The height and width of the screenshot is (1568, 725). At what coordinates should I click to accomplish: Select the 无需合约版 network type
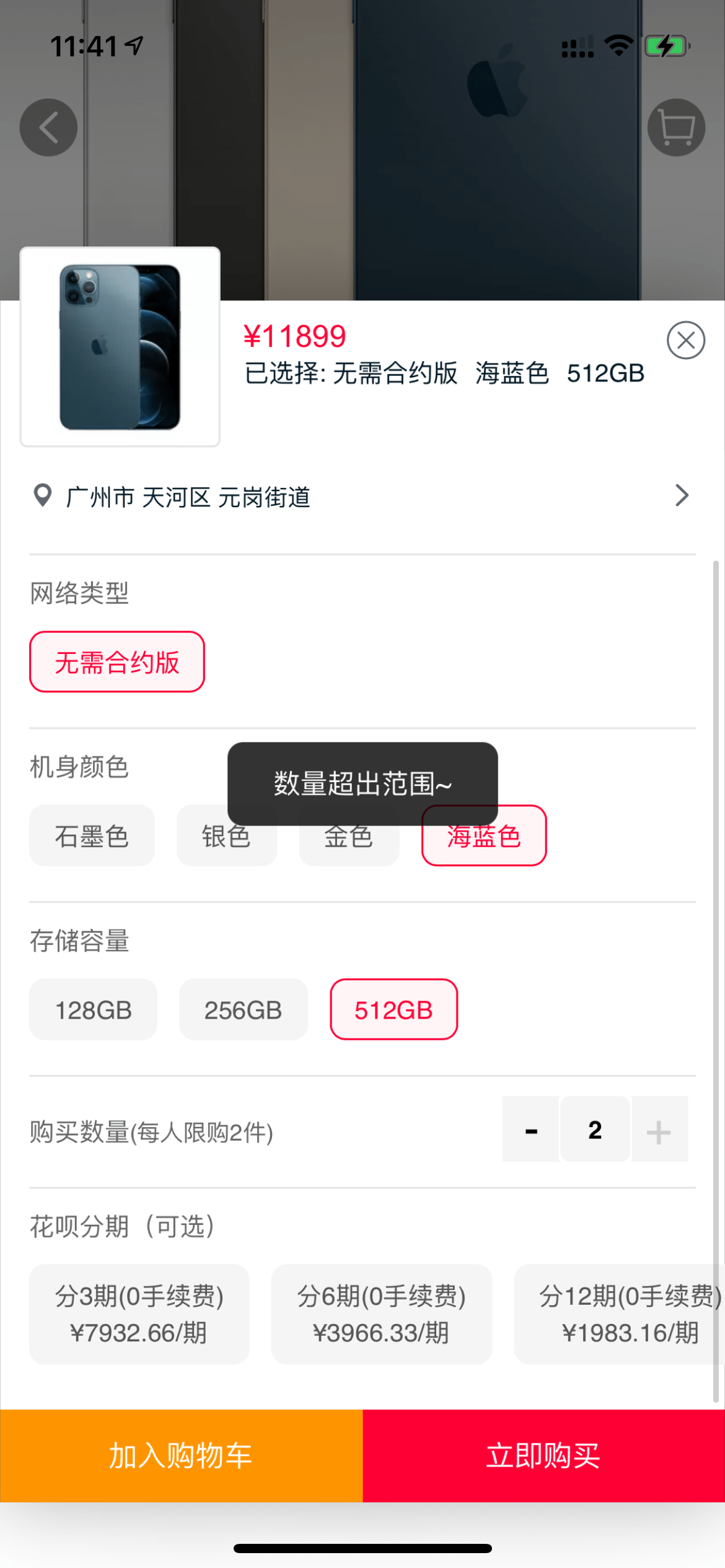click(116, 662)
